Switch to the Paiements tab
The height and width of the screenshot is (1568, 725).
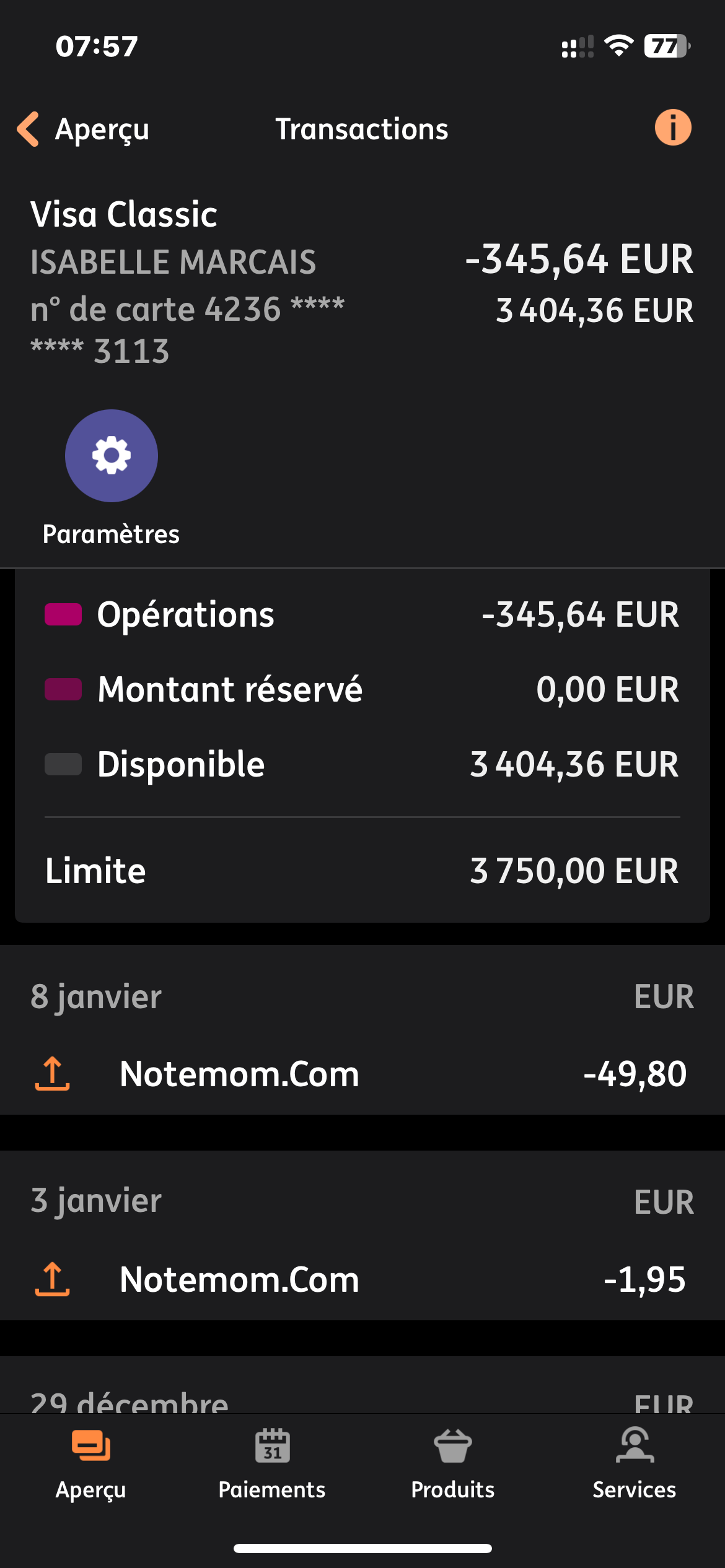[272, 1464]
